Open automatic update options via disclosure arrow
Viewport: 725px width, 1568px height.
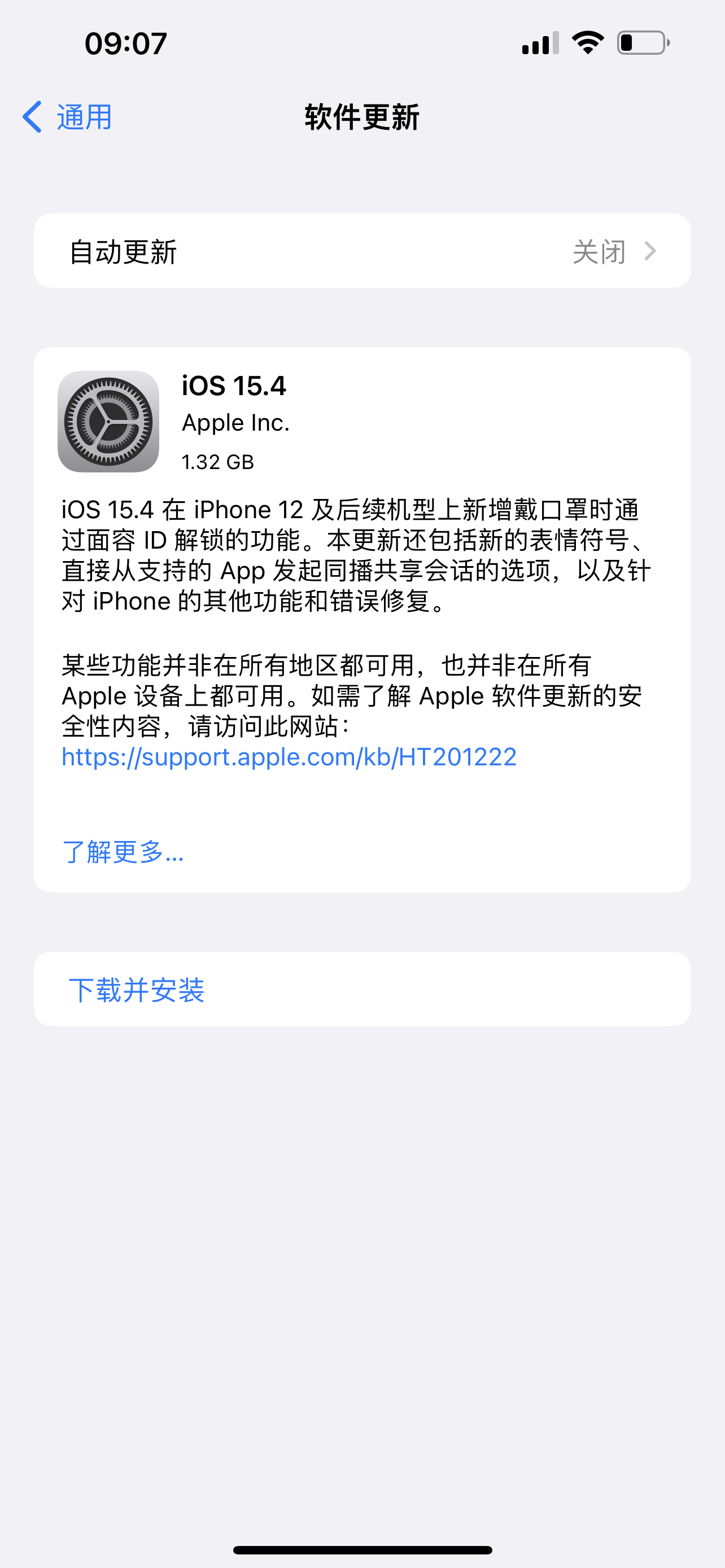(x=652, y=251)
